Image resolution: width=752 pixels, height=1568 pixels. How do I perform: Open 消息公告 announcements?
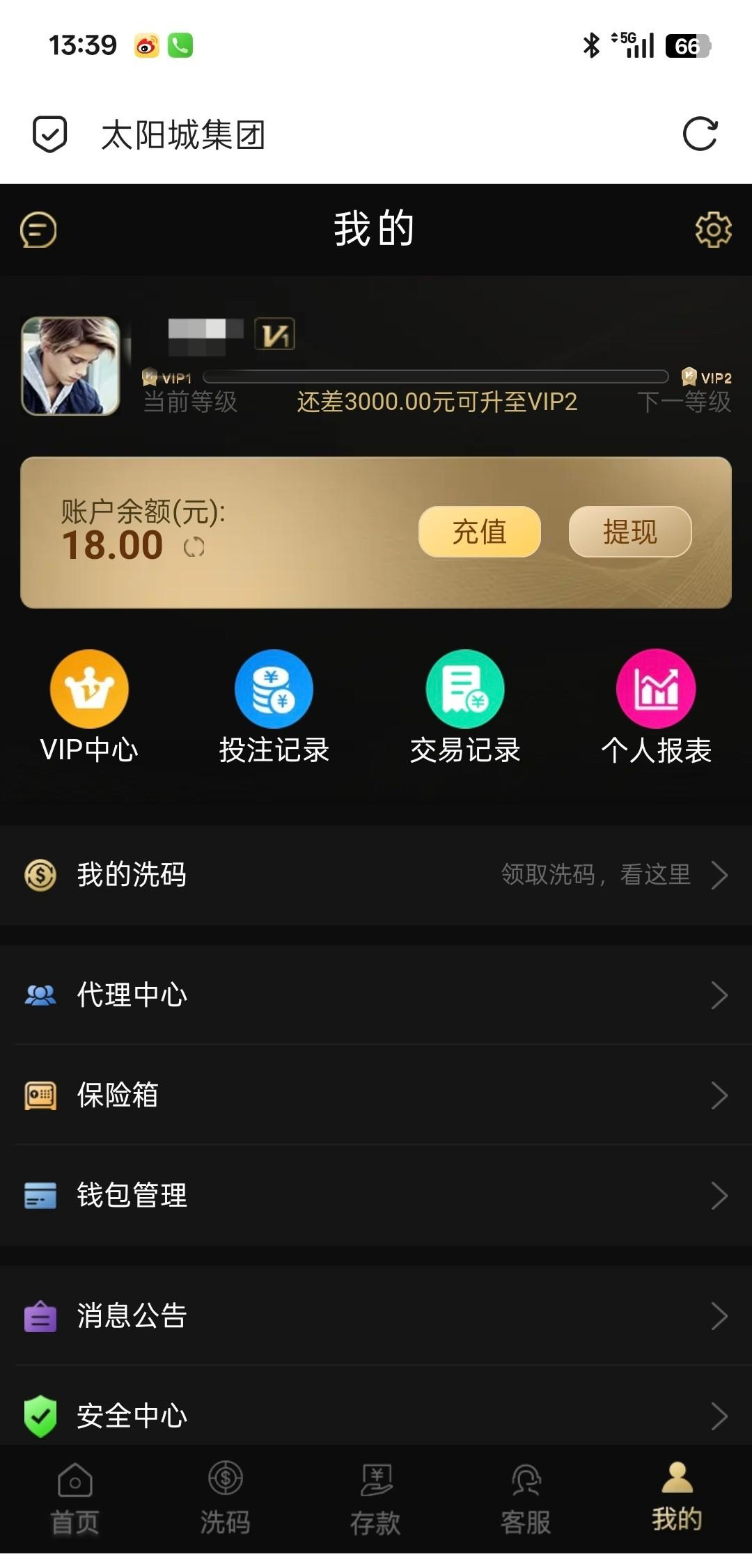(x=376, y=1315)
